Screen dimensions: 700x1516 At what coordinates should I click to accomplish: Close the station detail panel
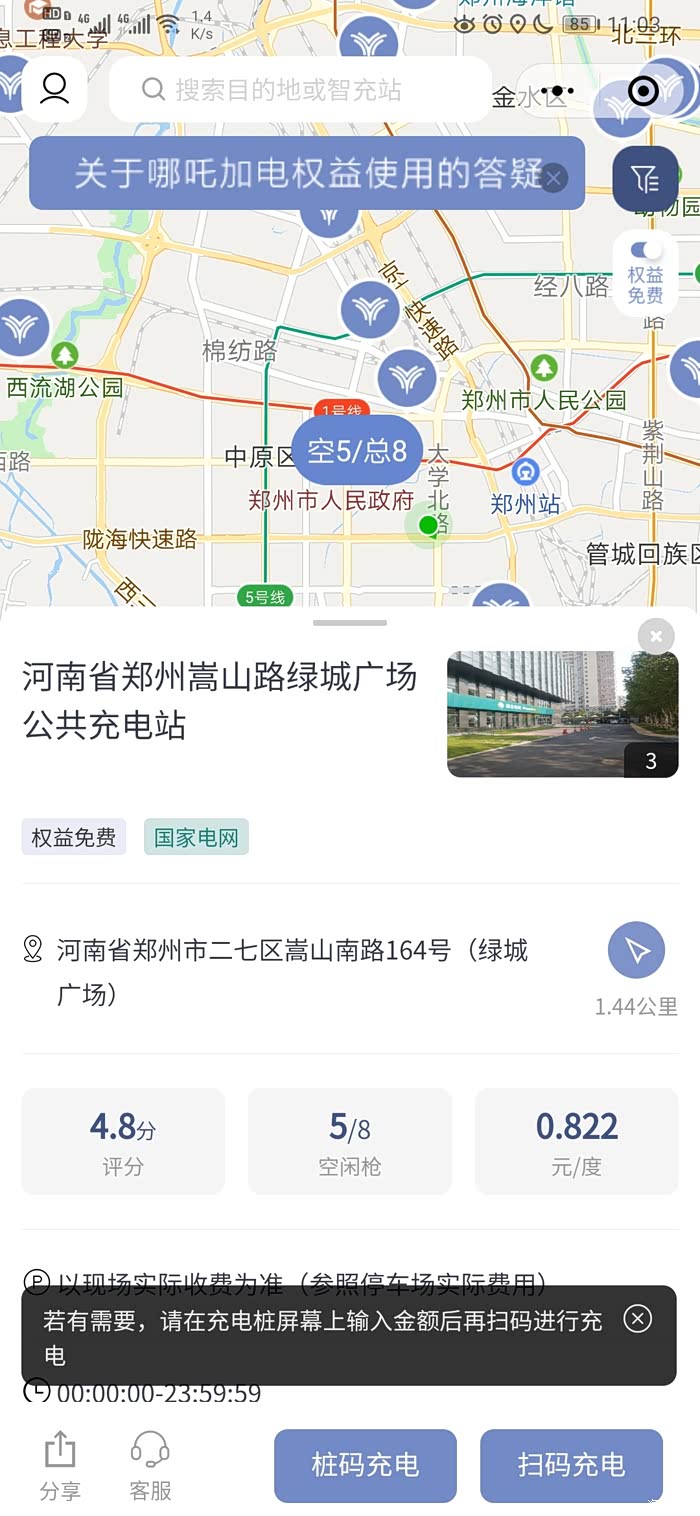[656, 636]
